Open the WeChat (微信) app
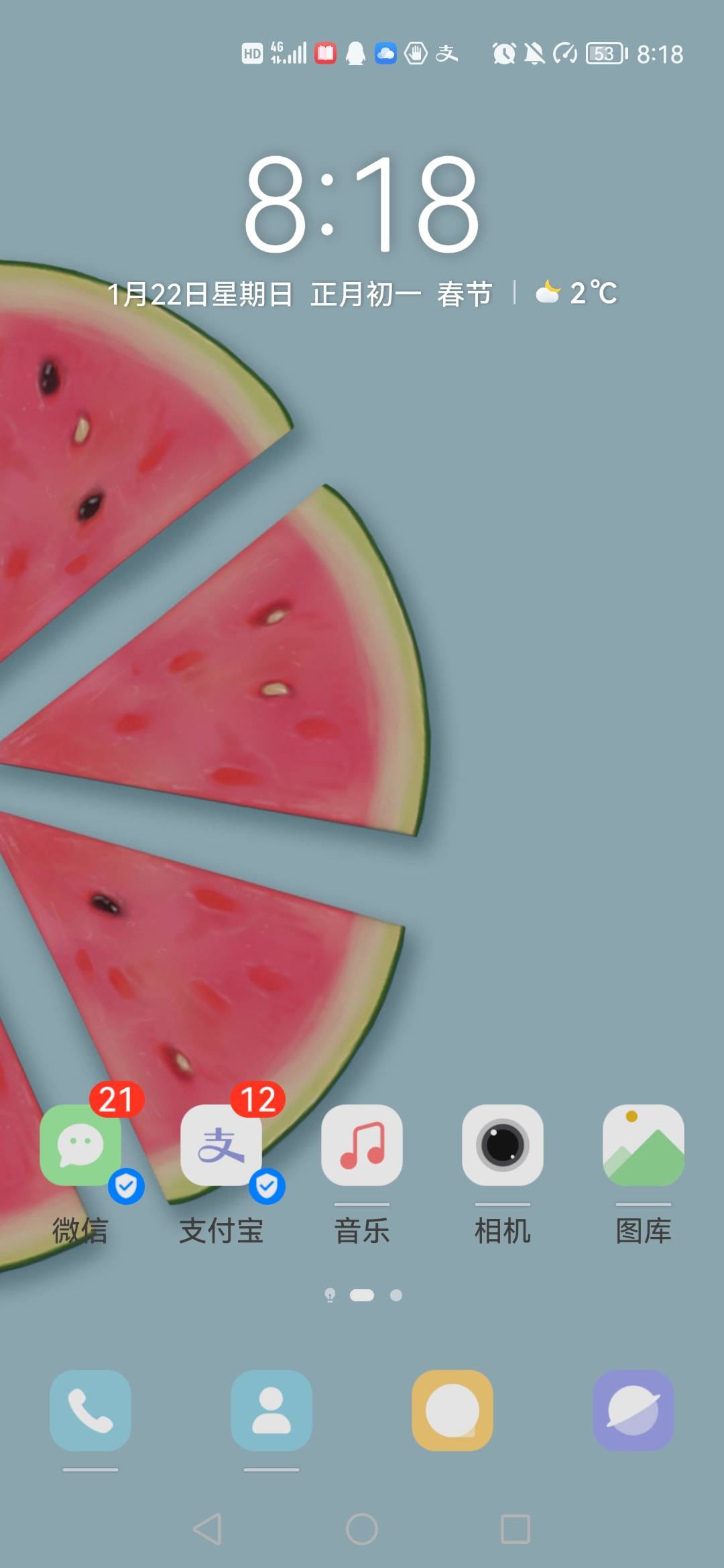Screen dimensions: 724x1568 coord(80,1146)
